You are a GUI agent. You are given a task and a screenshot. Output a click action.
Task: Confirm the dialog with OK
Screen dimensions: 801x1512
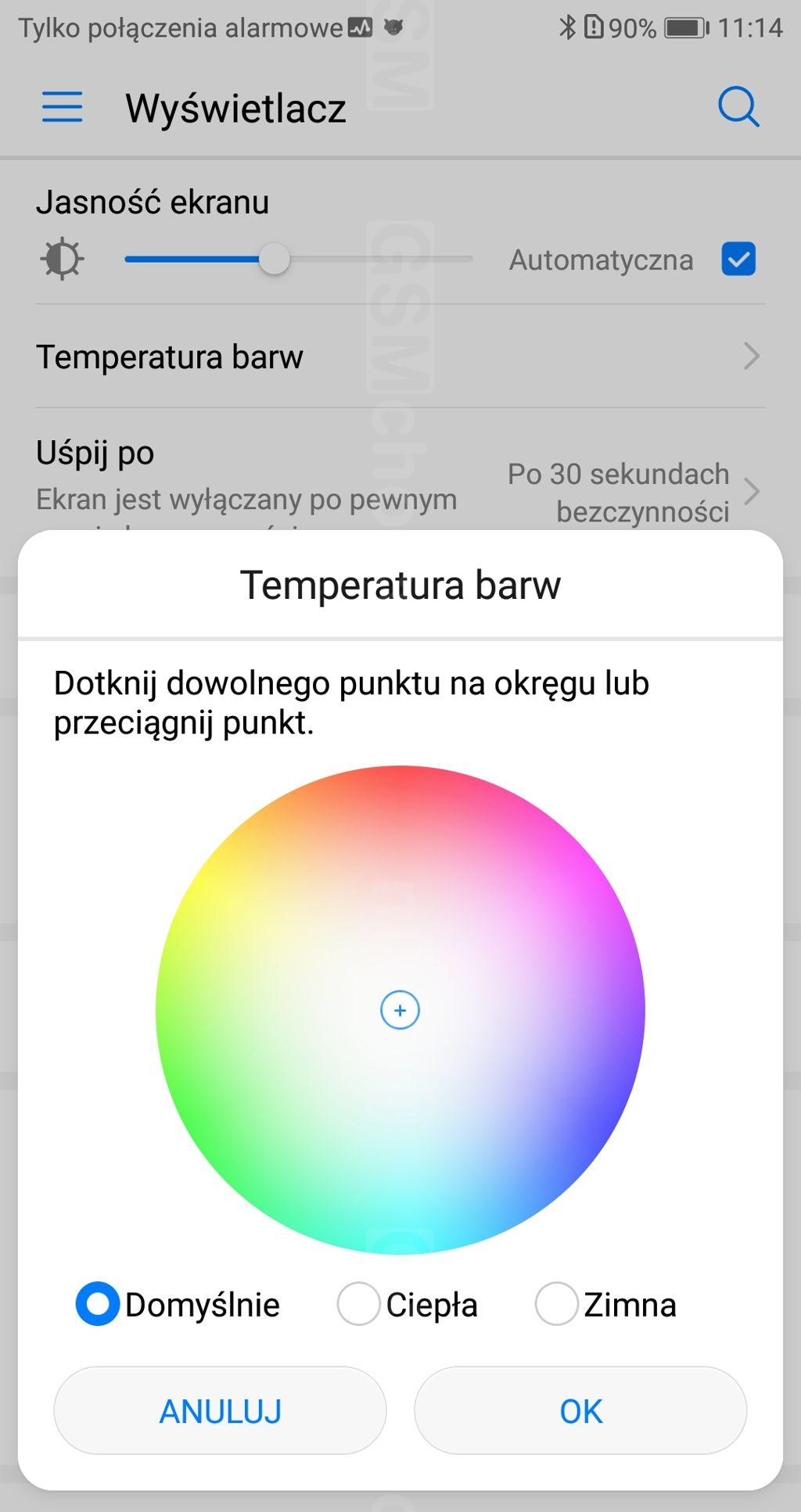580,1411
